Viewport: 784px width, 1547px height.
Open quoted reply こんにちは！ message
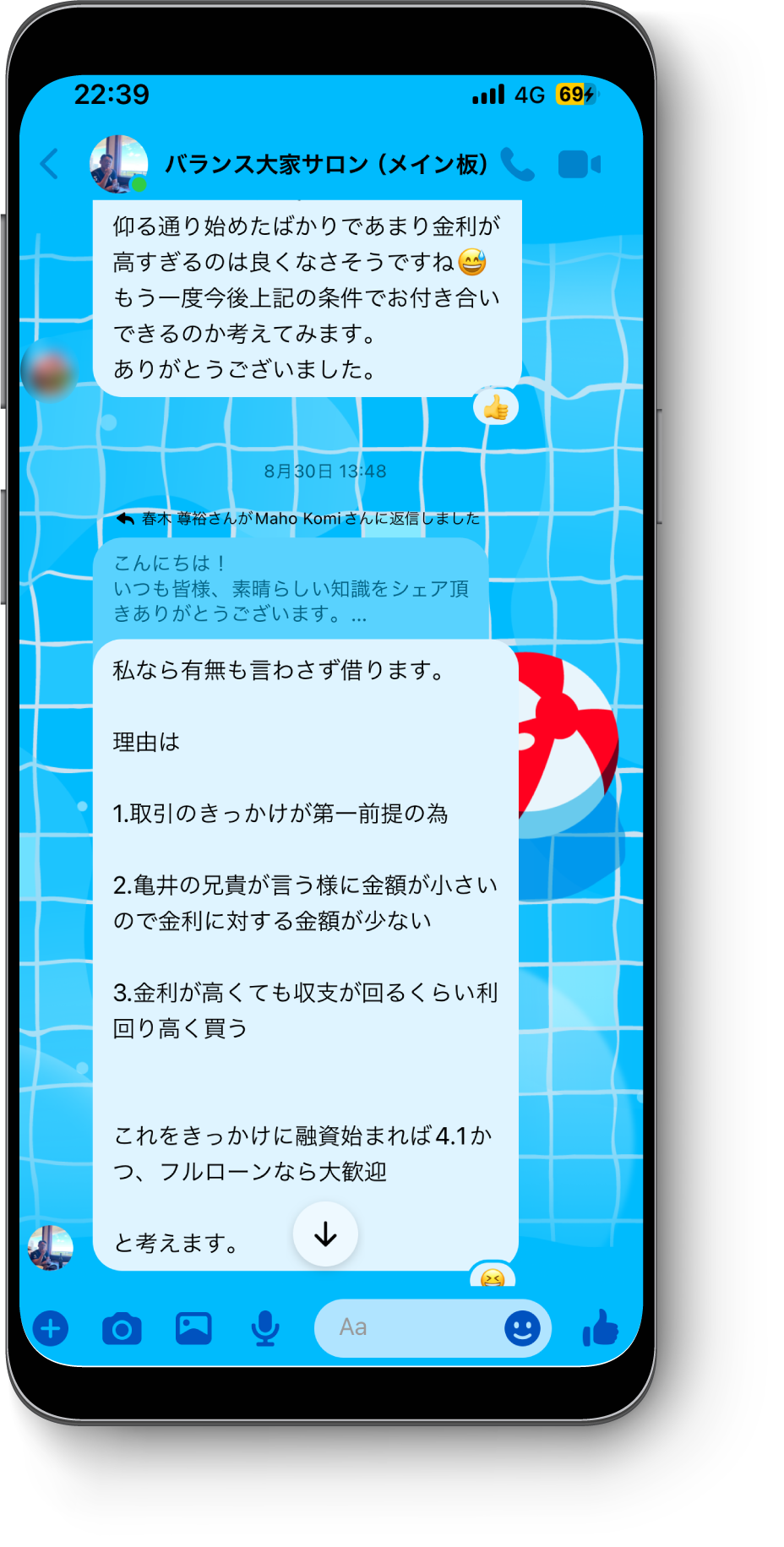(291, 589)
